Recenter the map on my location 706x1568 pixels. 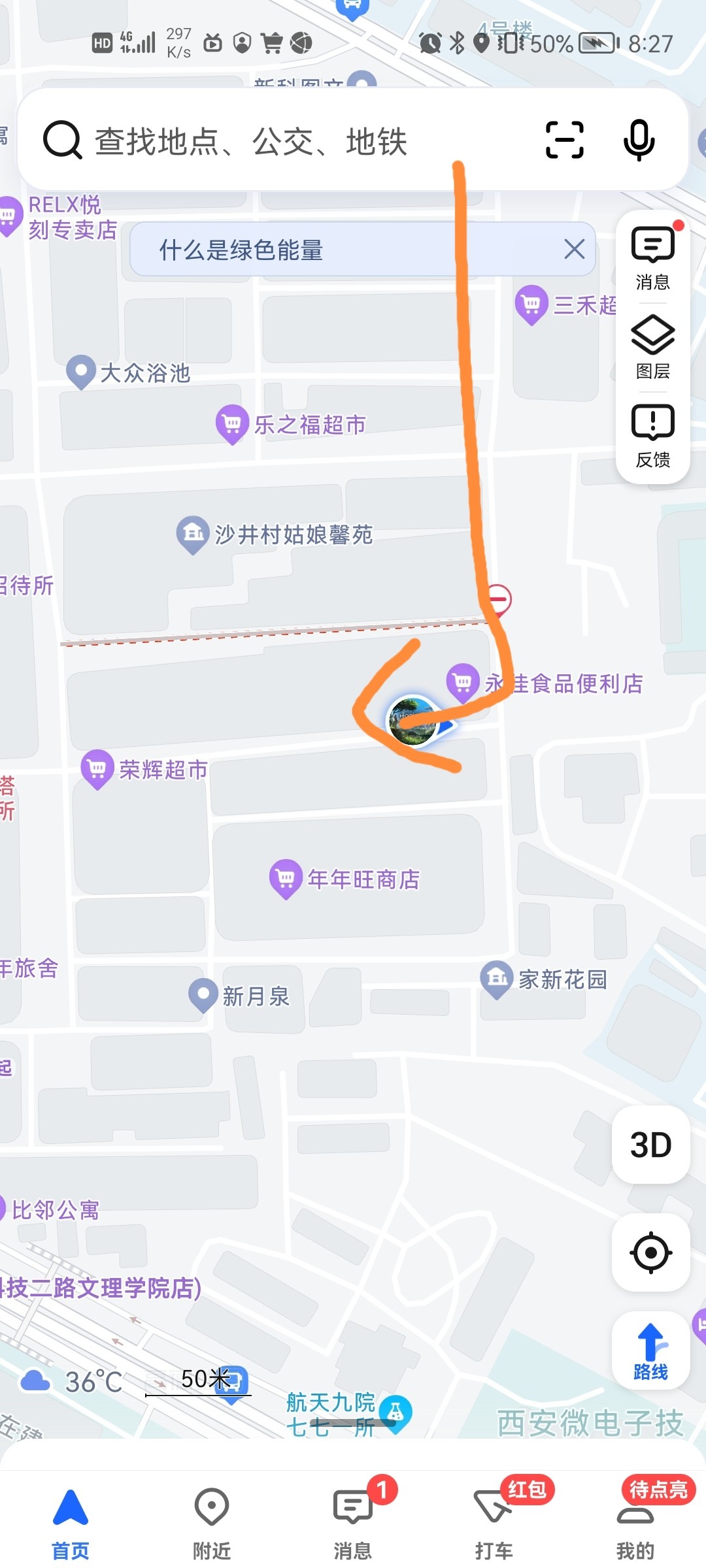[651, 1252]
